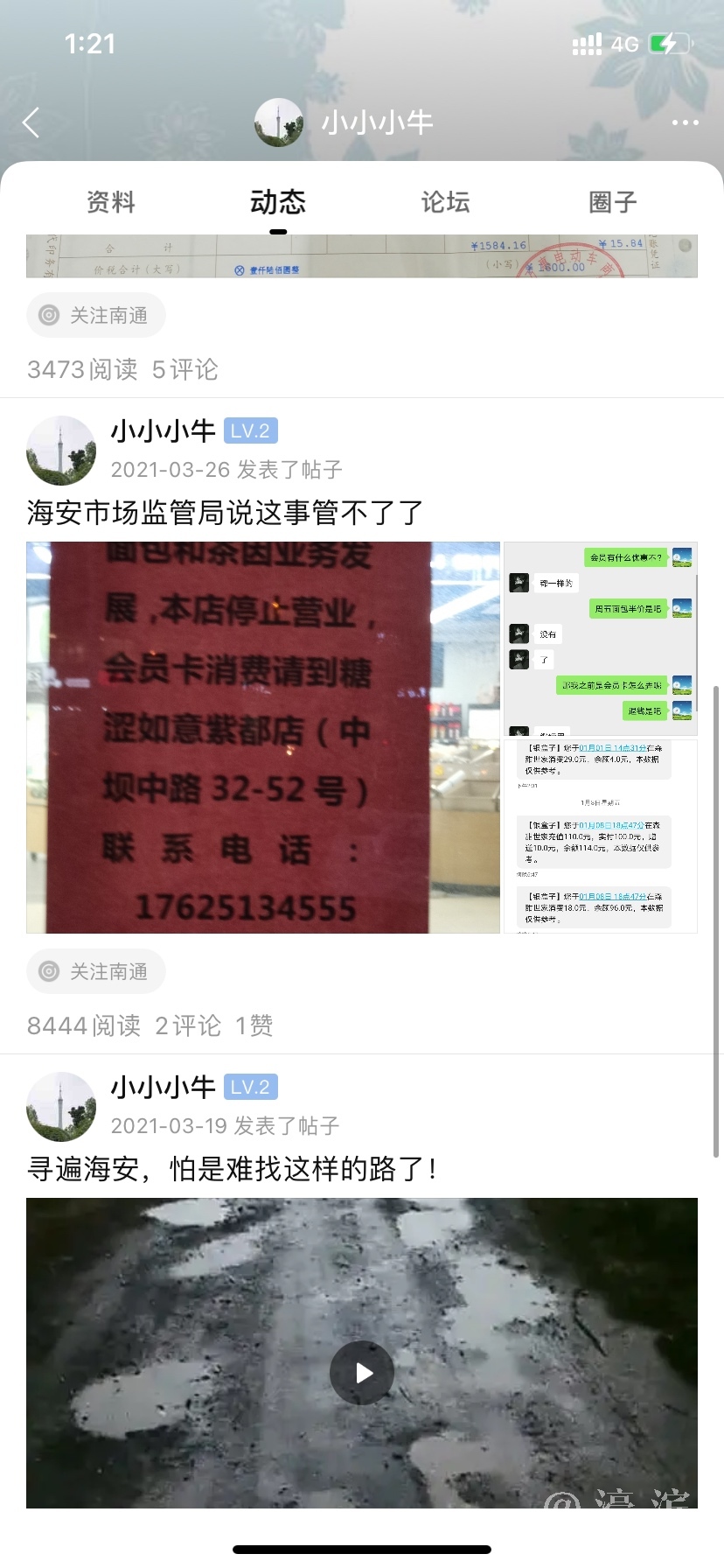Open 关注南通 chip under the invoice post
Viewport: 724px width, 1568px height.
(x=96, y=315)
